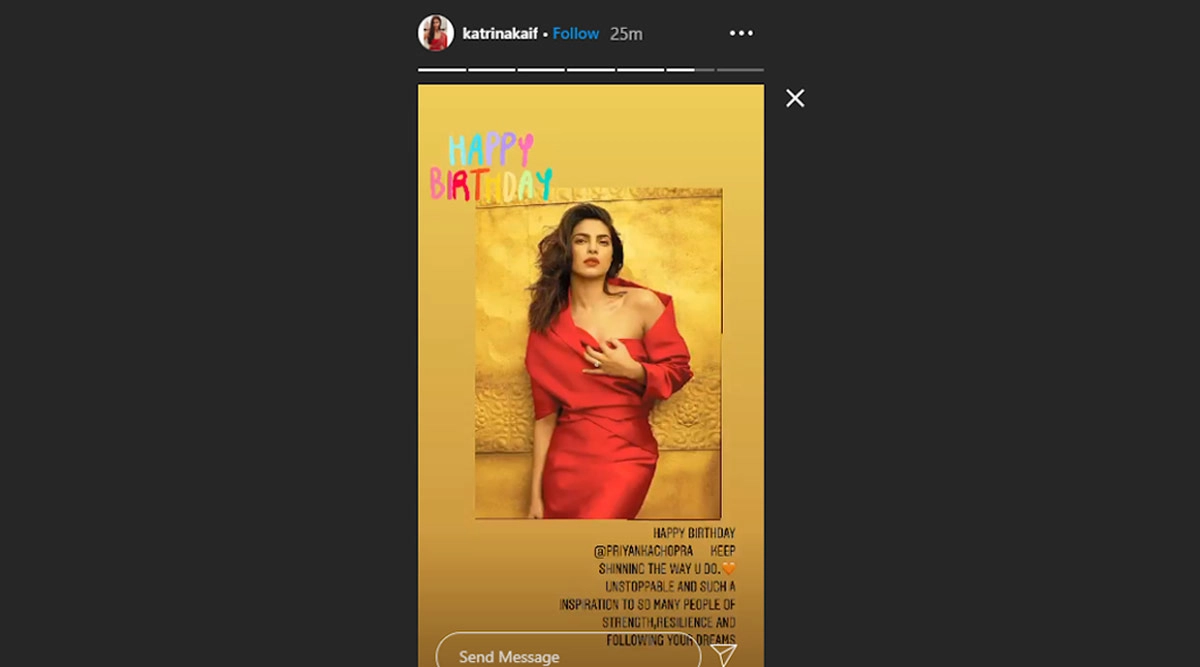Screen dimensions: 1200x667
Task: Open katrinakaif's profile picture
Action: 436,33
